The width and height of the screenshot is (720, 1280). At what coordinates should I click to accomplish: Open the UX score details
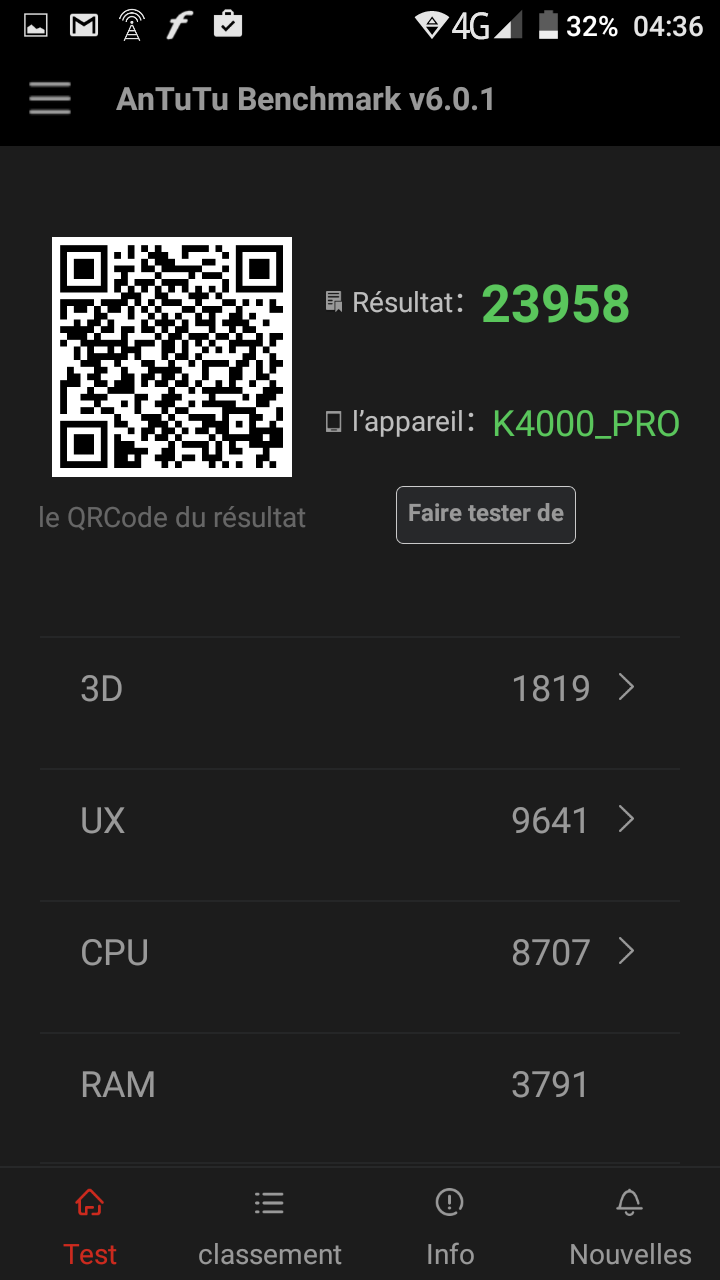coord(360,821)
